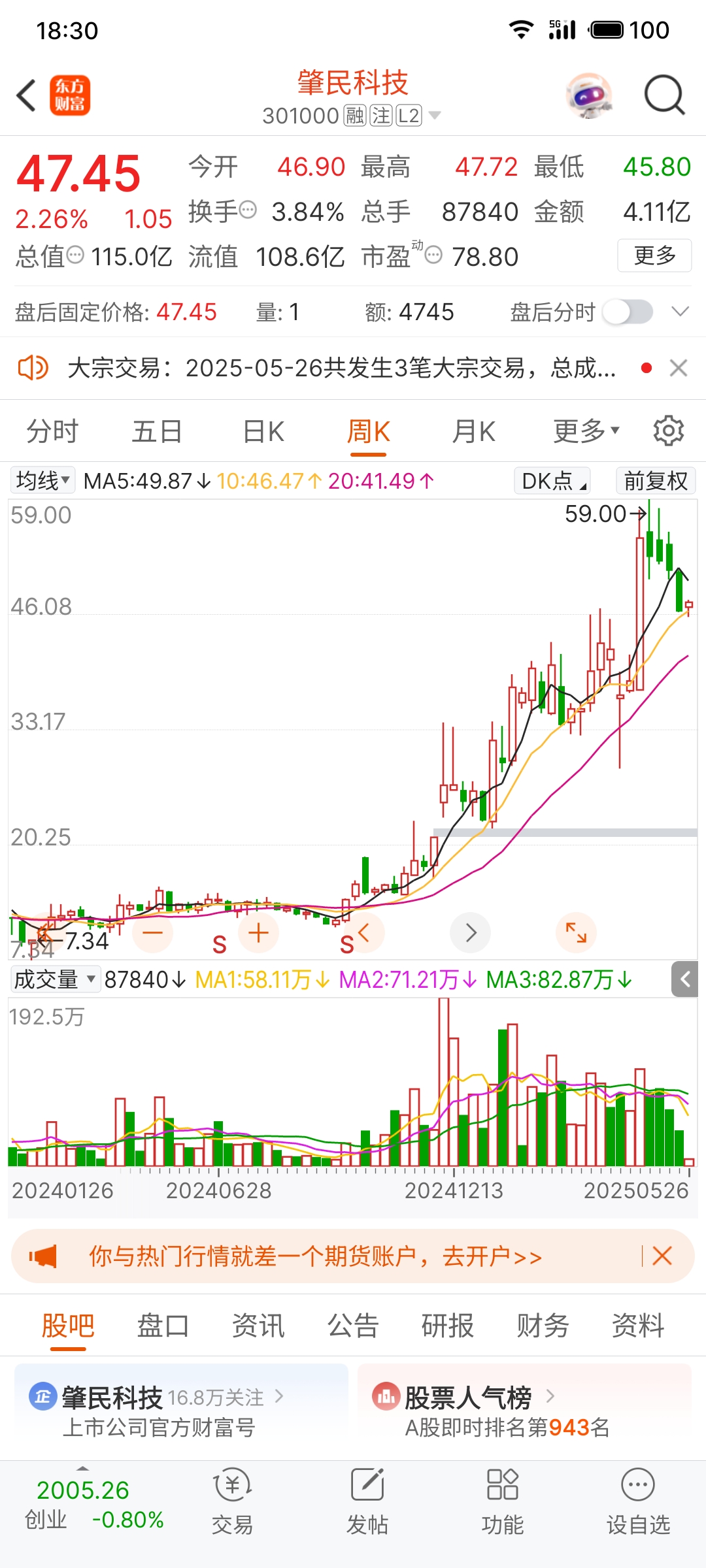
Task: Open the 均线 indicator dropdown
Action: [42, 481]
